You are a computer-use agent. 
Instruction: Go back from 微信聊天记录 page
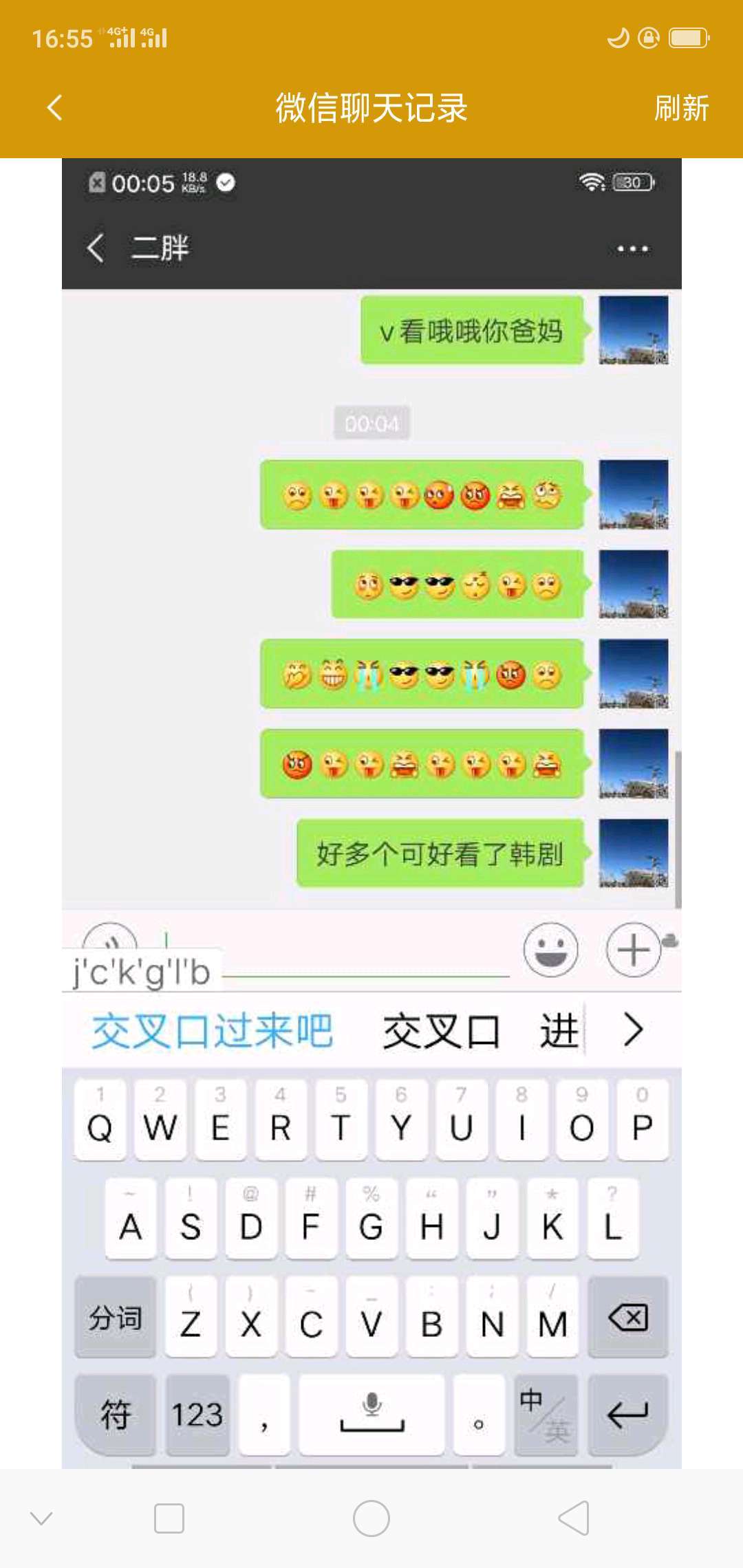pyautogui.click(x=54, y=108)
